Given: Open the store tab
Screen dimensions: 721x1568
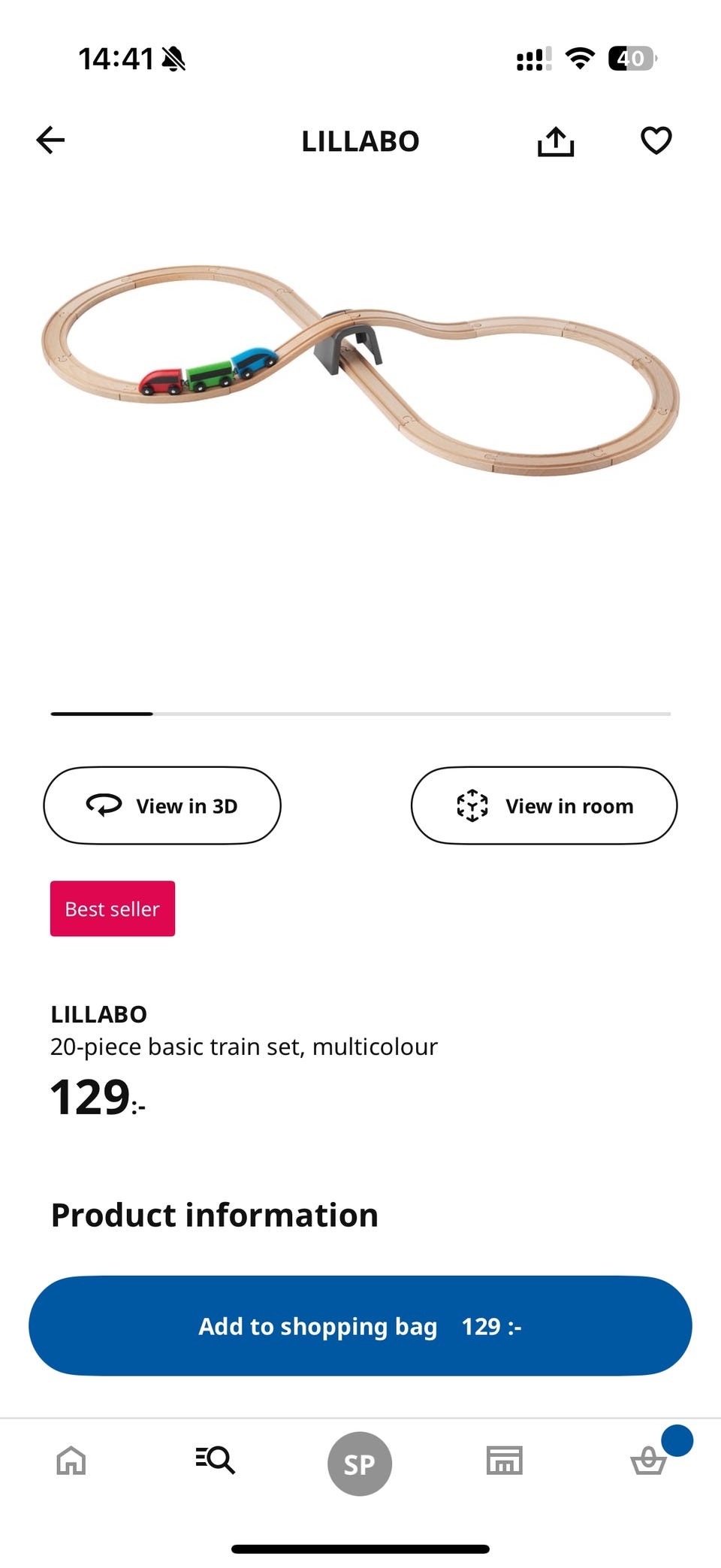Looking at the screenshot, I should 504,1461.
